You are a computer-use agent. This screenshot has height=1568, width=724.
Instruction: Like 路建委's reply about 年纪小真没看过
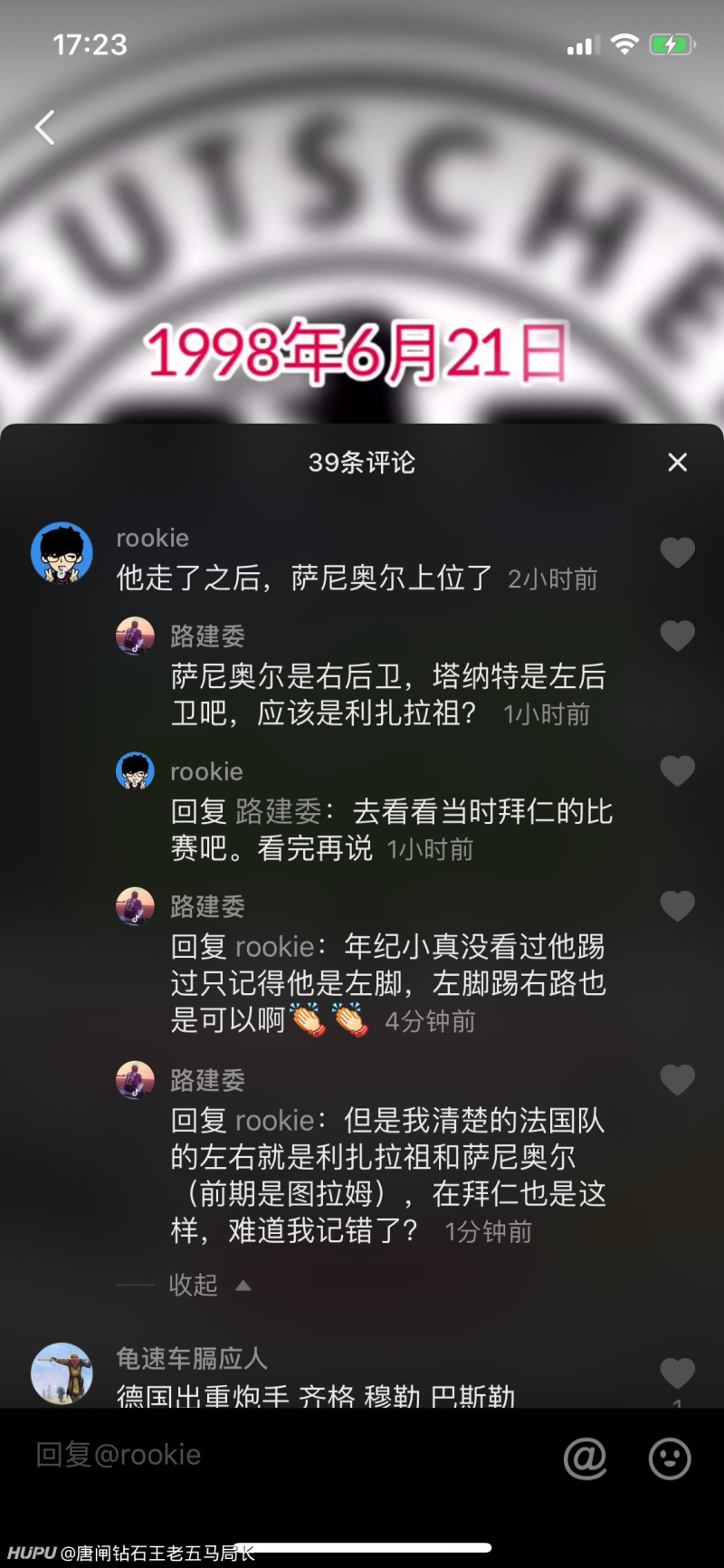click(677, 905)
